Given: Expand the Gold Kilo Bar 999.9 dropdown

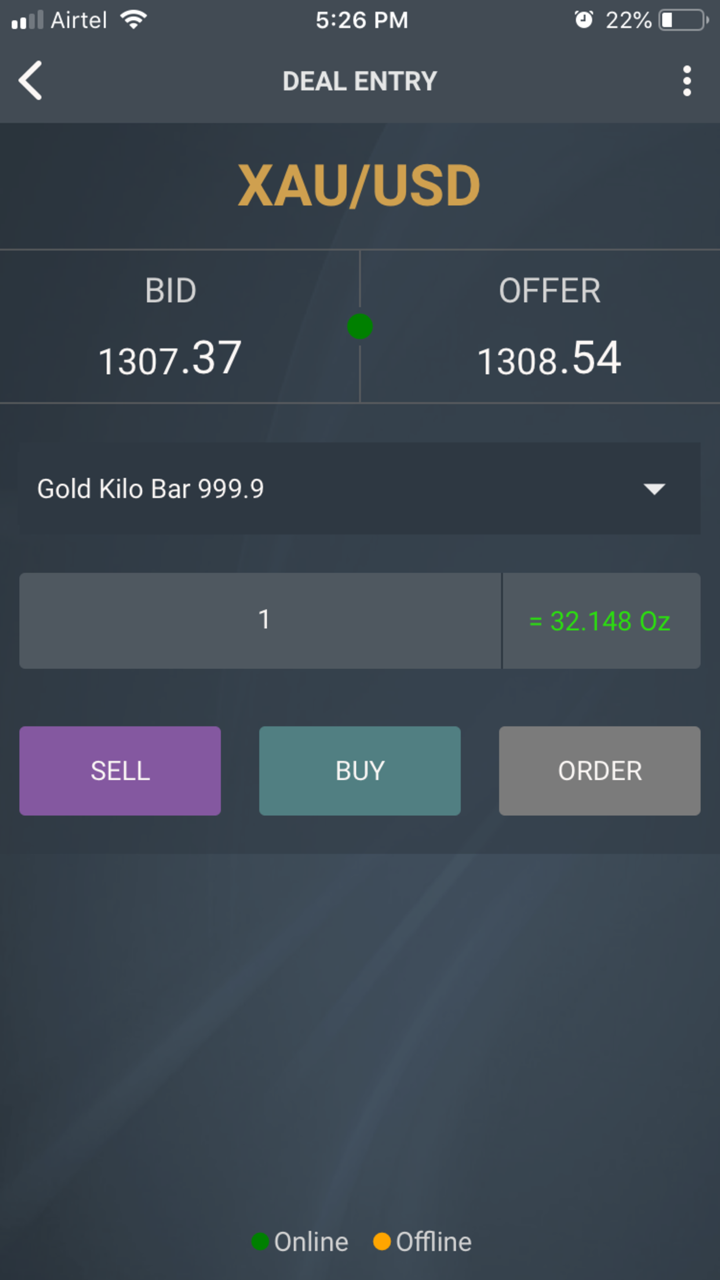Looking at the screenshot, I should click(359, 489).
